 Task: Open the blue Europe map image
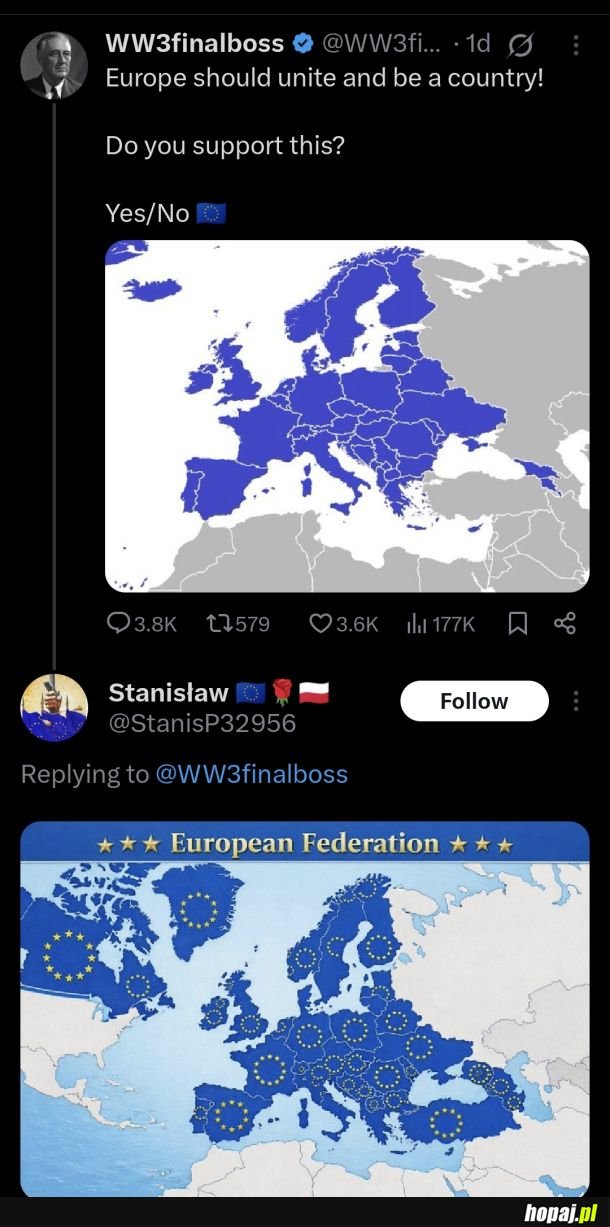[347, 416]
